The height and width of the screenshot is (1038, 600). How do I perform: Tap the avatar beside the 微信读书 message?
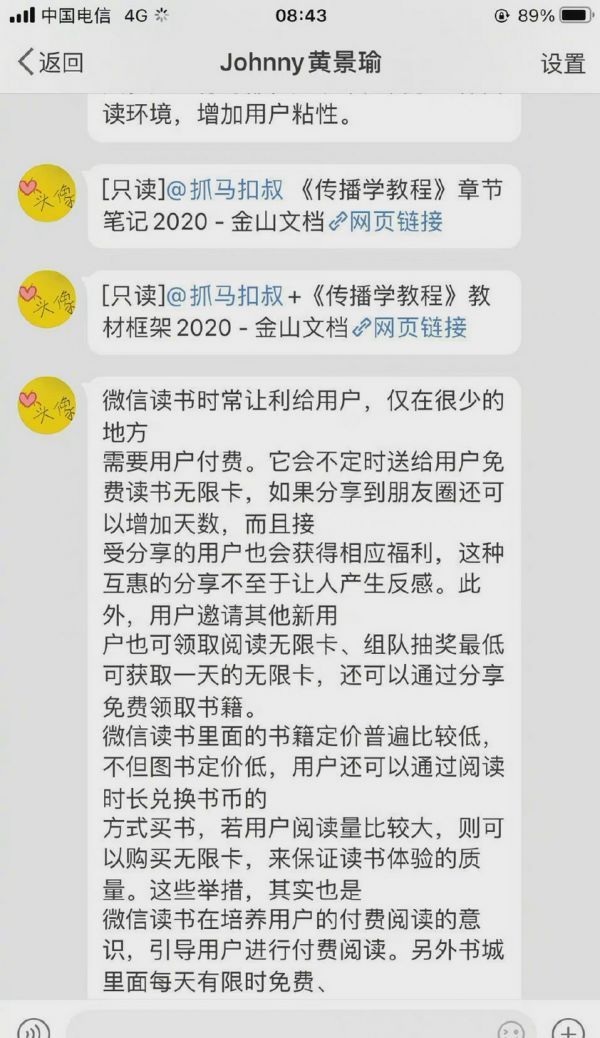click(x=46, y=404)
